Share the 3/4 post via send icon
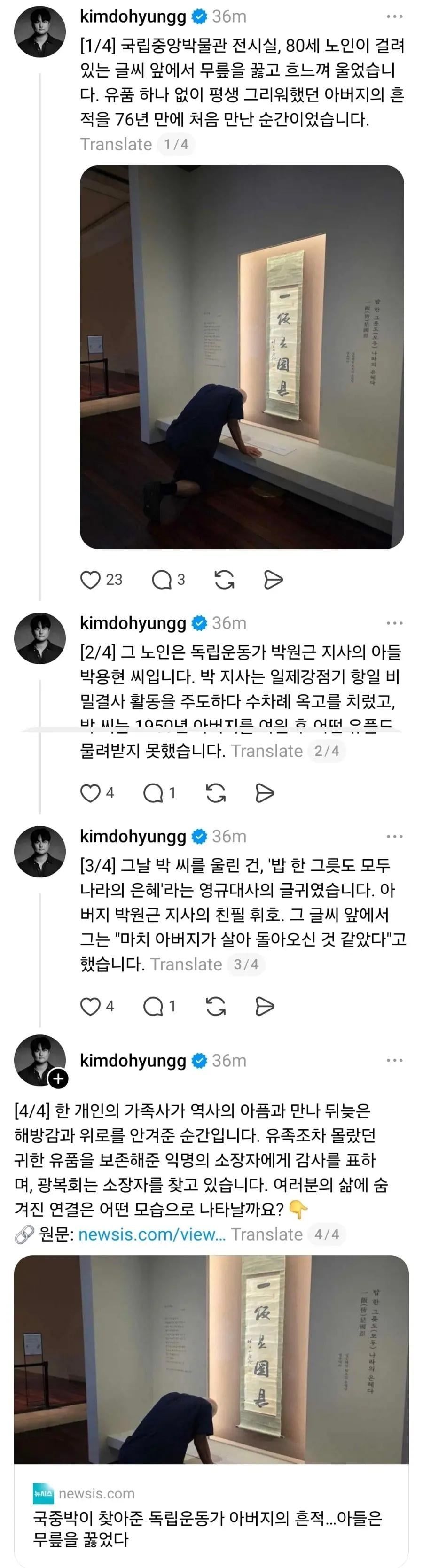Screen dimensions: 423x1568 (x=265, y=1006)
